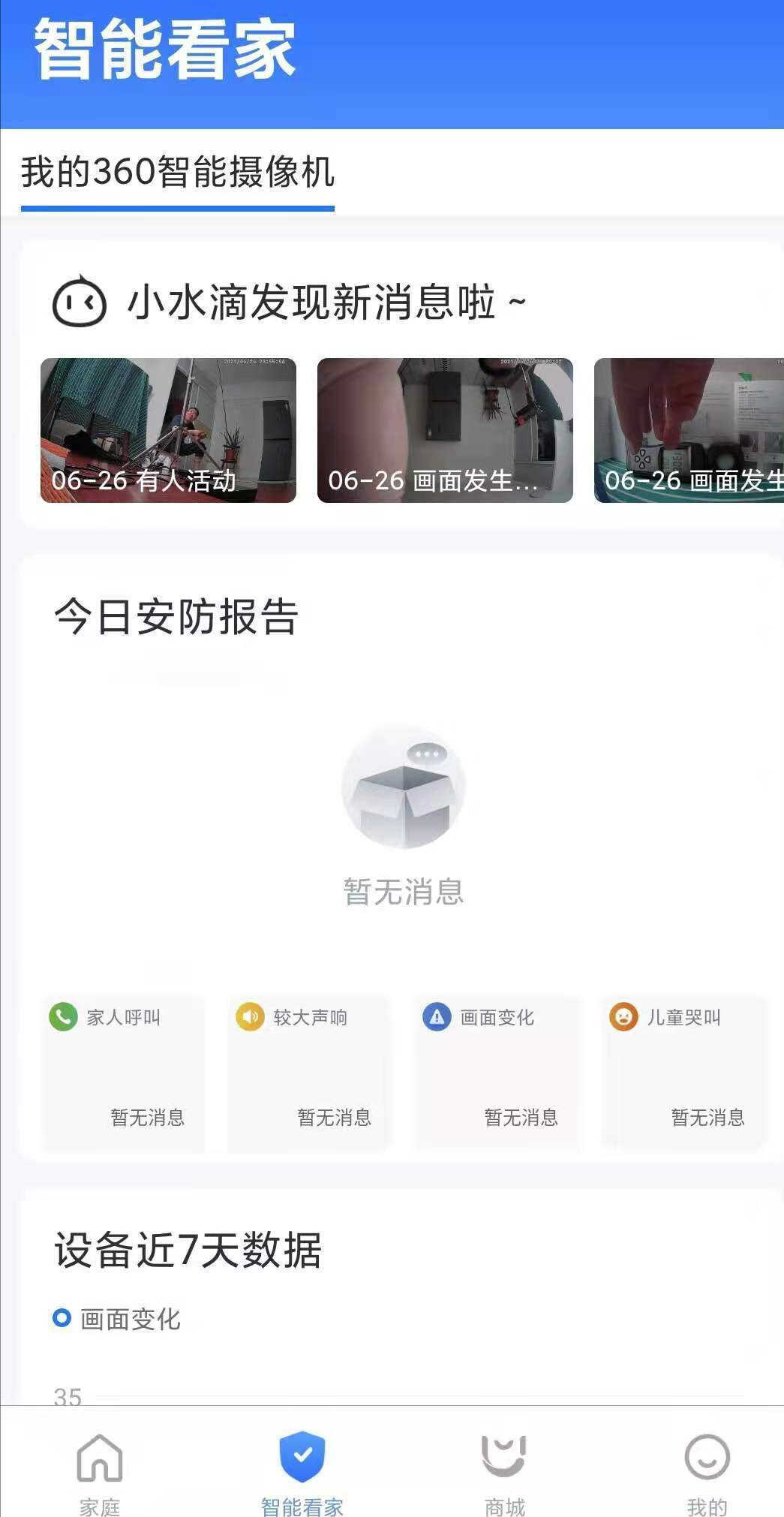This screenshot has width=784, height=1517.
Task: Open the 儿童哭叫 card
Action: 683,1073
